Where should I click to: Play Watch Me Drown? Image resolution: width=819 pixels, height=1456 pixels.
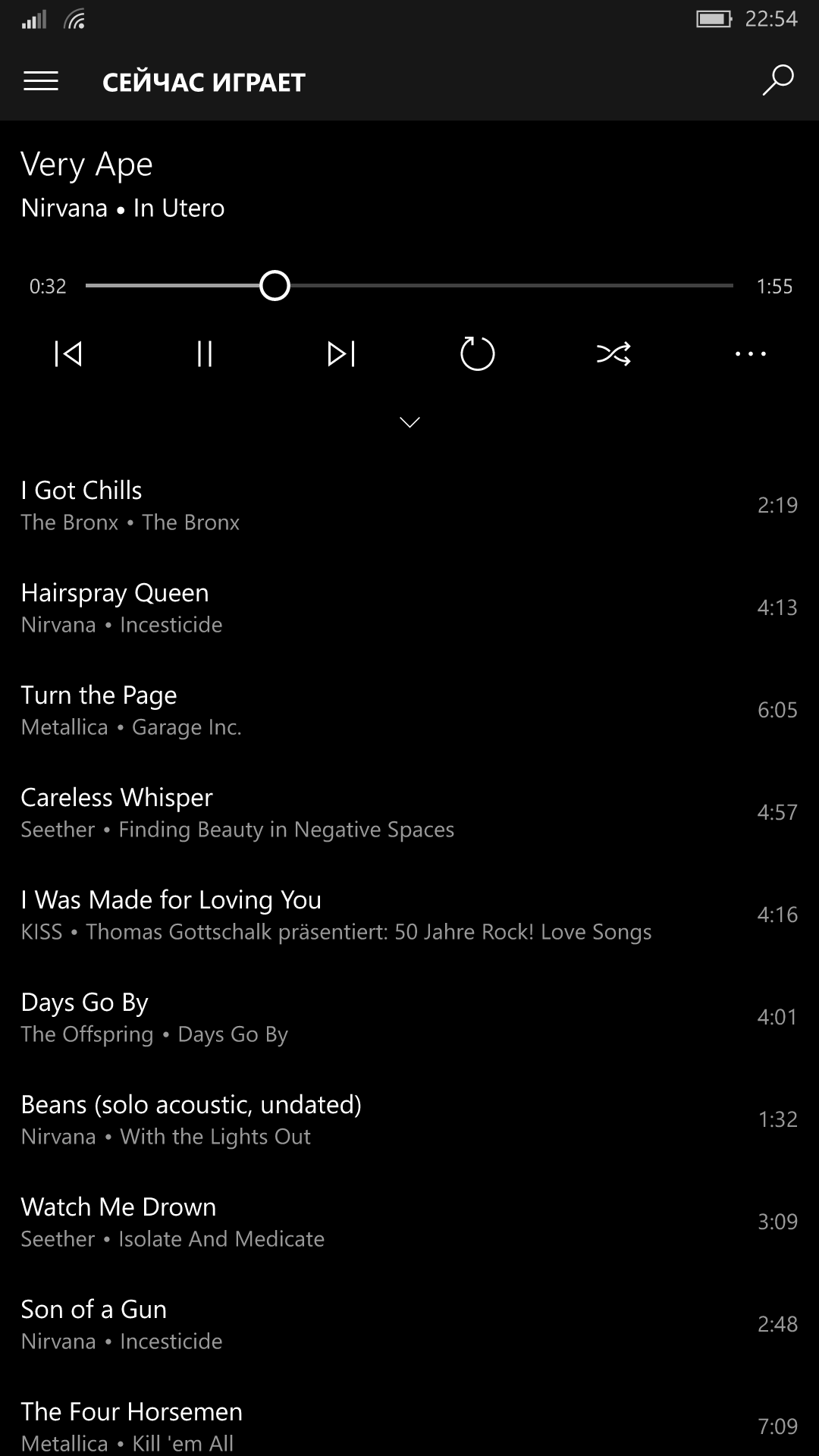pos(409,1222)
